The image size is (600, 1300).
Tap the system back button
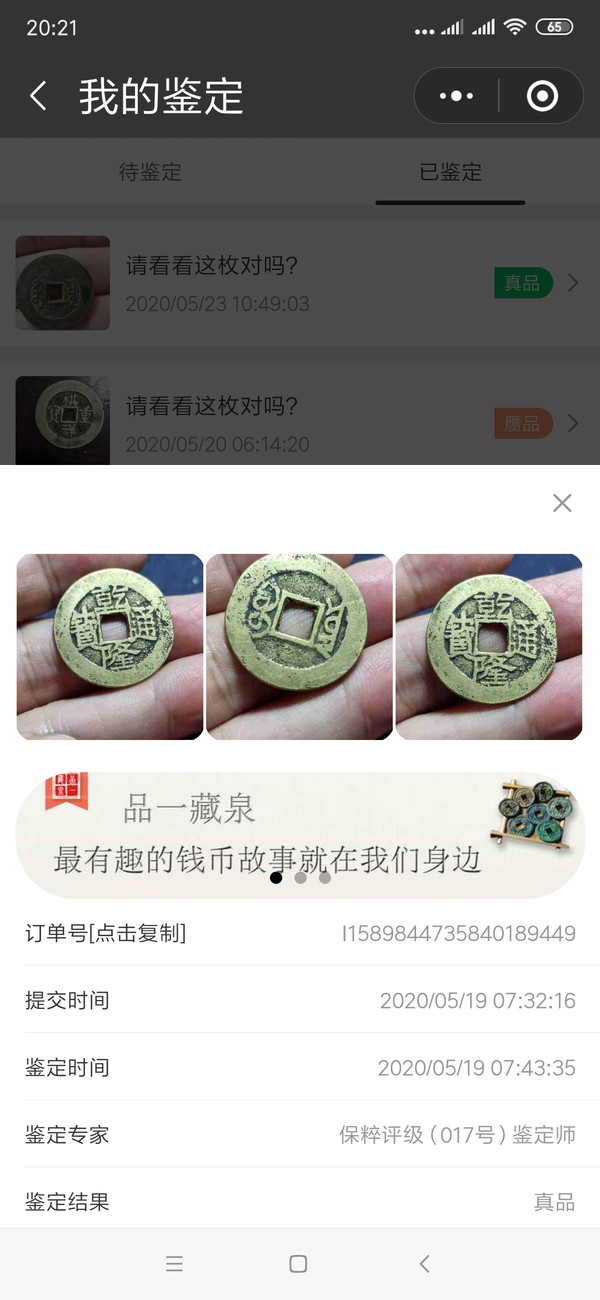[424, 1264]
